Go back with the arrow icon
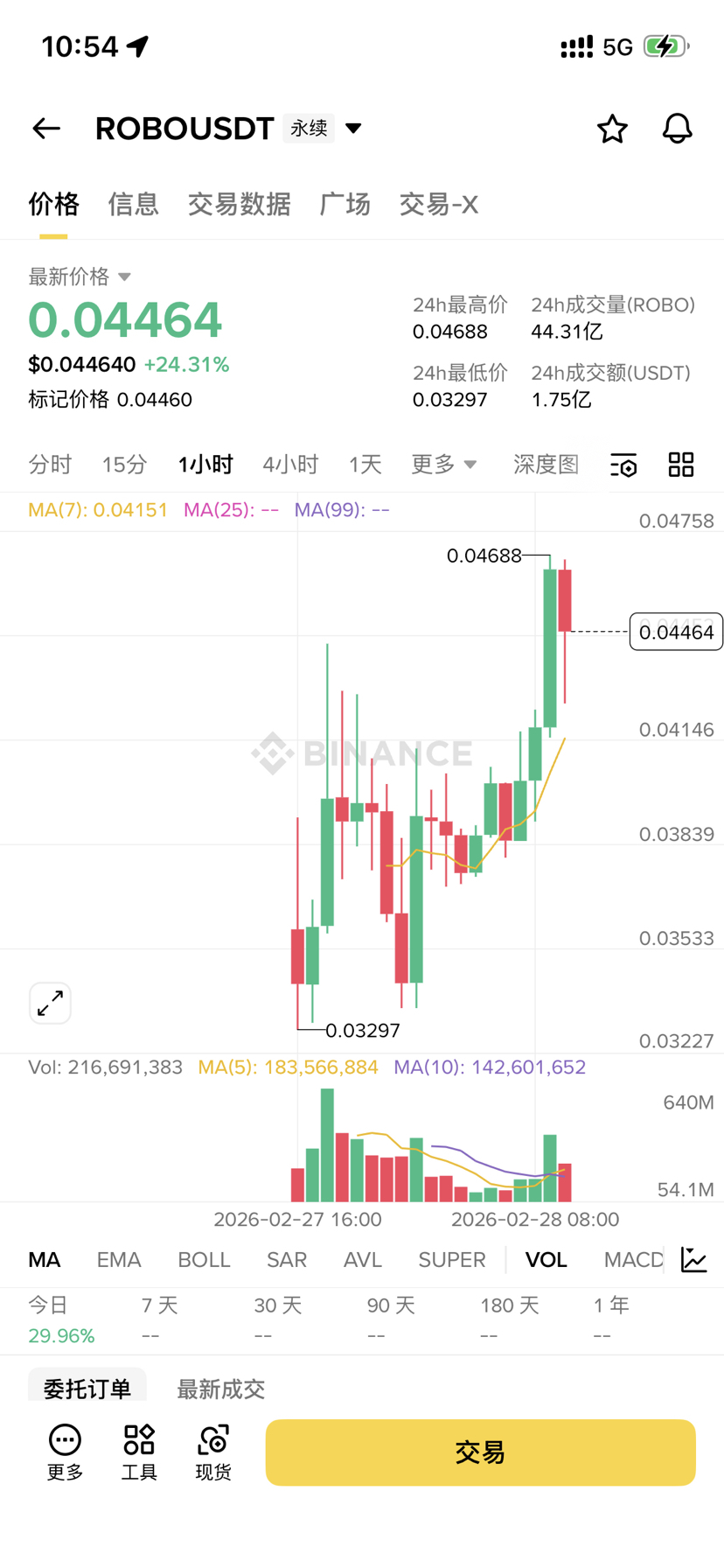 click(x=46, y=129)
